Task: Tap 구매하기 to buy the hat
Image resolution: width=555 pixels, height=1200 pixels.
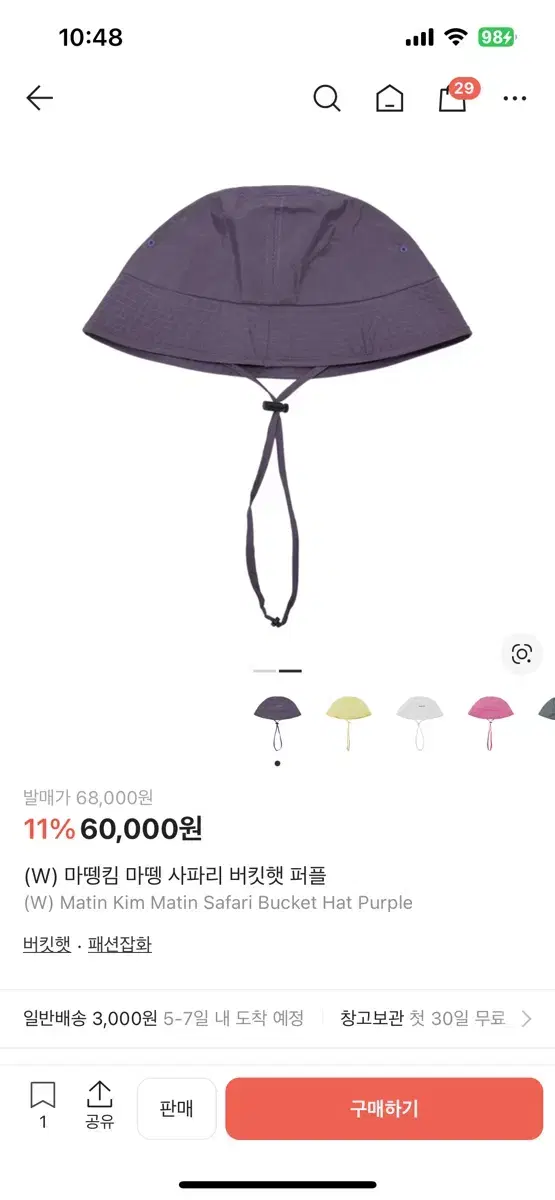Action: (384, 1108)
